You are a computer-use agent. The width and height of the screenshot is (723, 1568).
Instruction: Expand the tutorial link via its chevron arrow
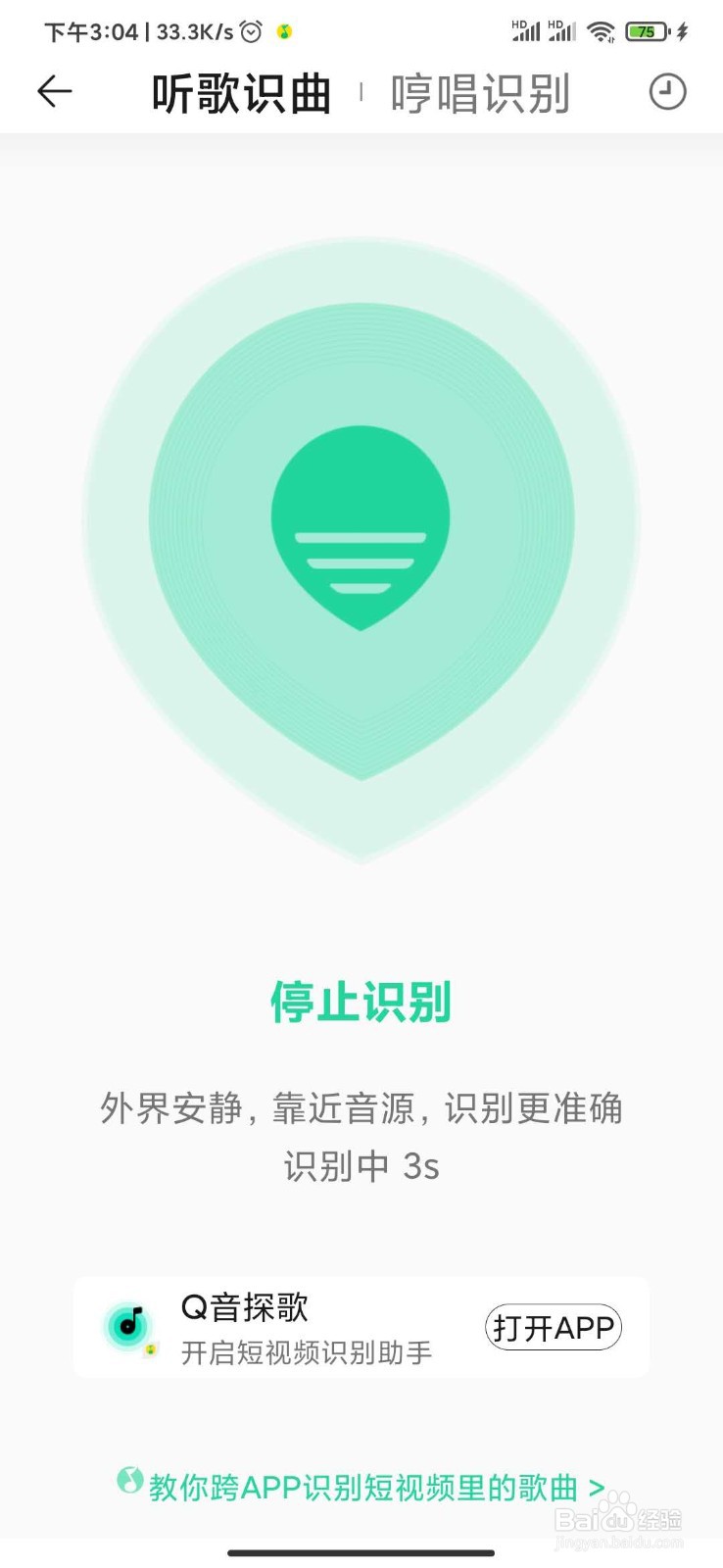pyautogui.click(x=599, y=1488)
